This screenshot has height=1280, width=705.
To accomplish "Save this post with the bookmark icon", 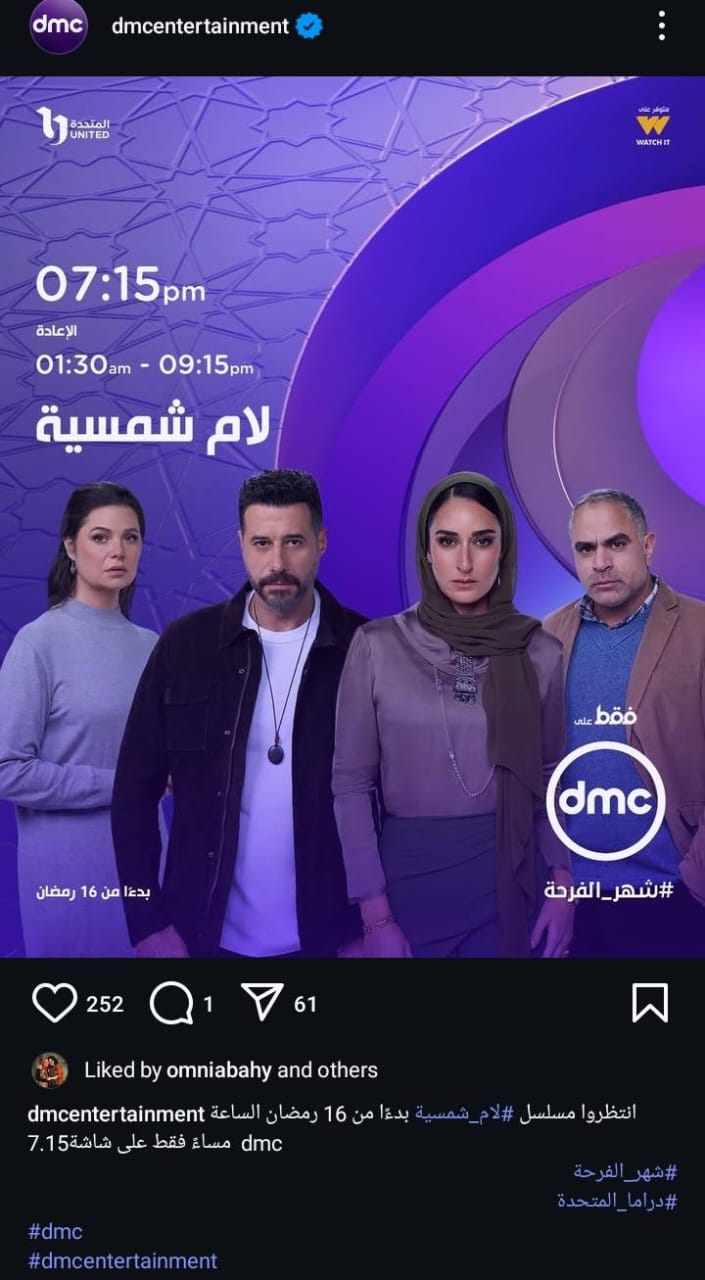I will [x=650, y=1003].
